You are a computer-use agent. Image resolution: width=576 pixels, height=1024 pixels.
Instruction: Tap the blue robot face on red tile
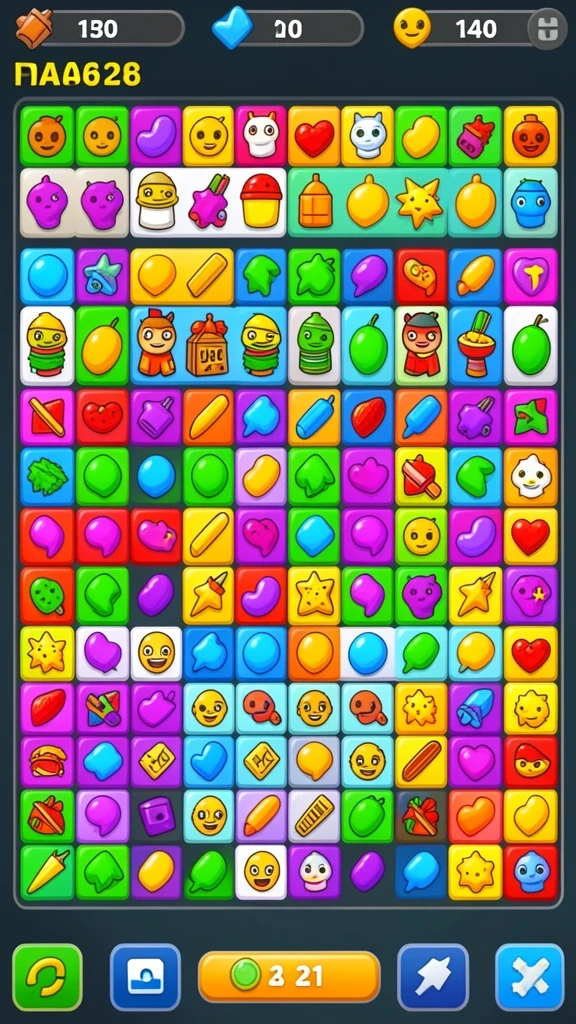pyautogui.click(x=530, y=872)
